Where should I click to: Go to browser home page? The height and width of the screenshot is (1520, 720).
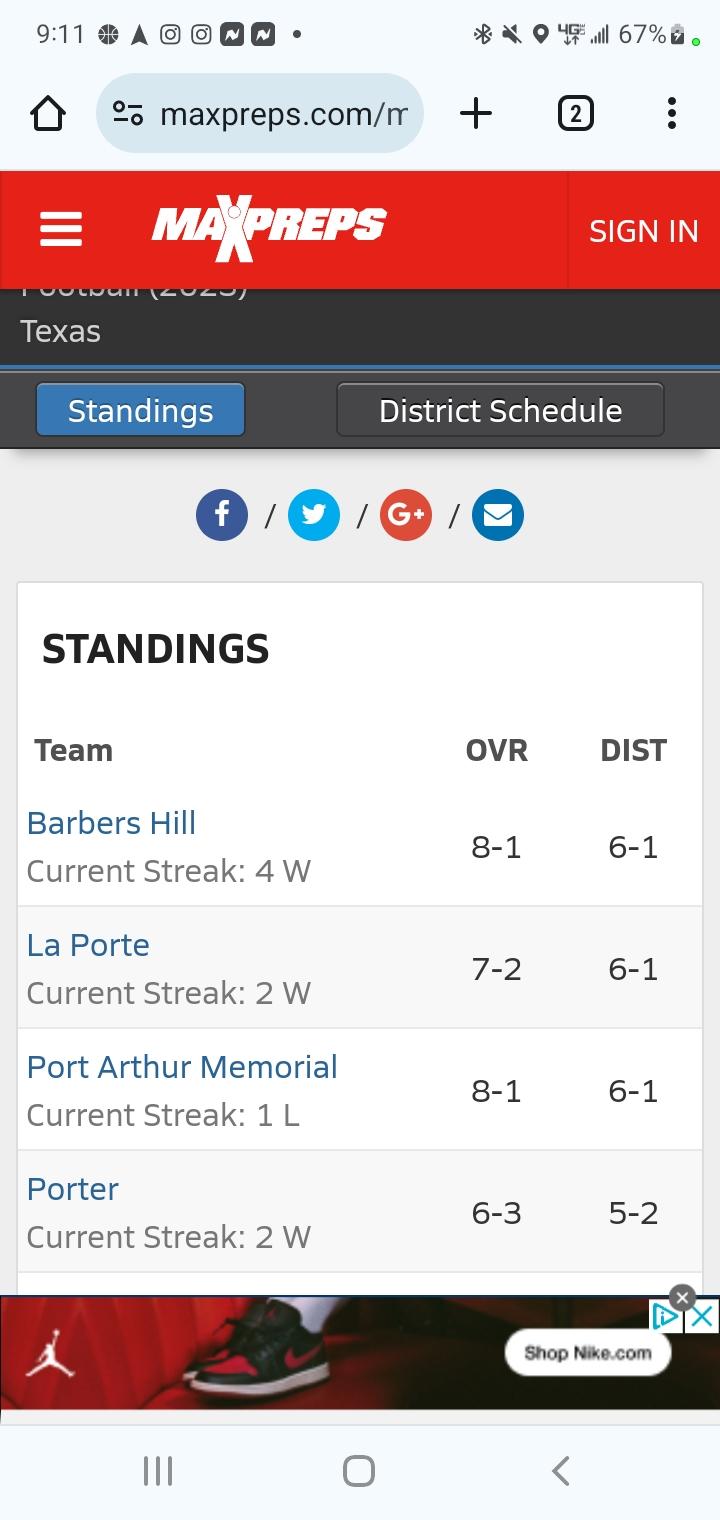click(48, 114)
